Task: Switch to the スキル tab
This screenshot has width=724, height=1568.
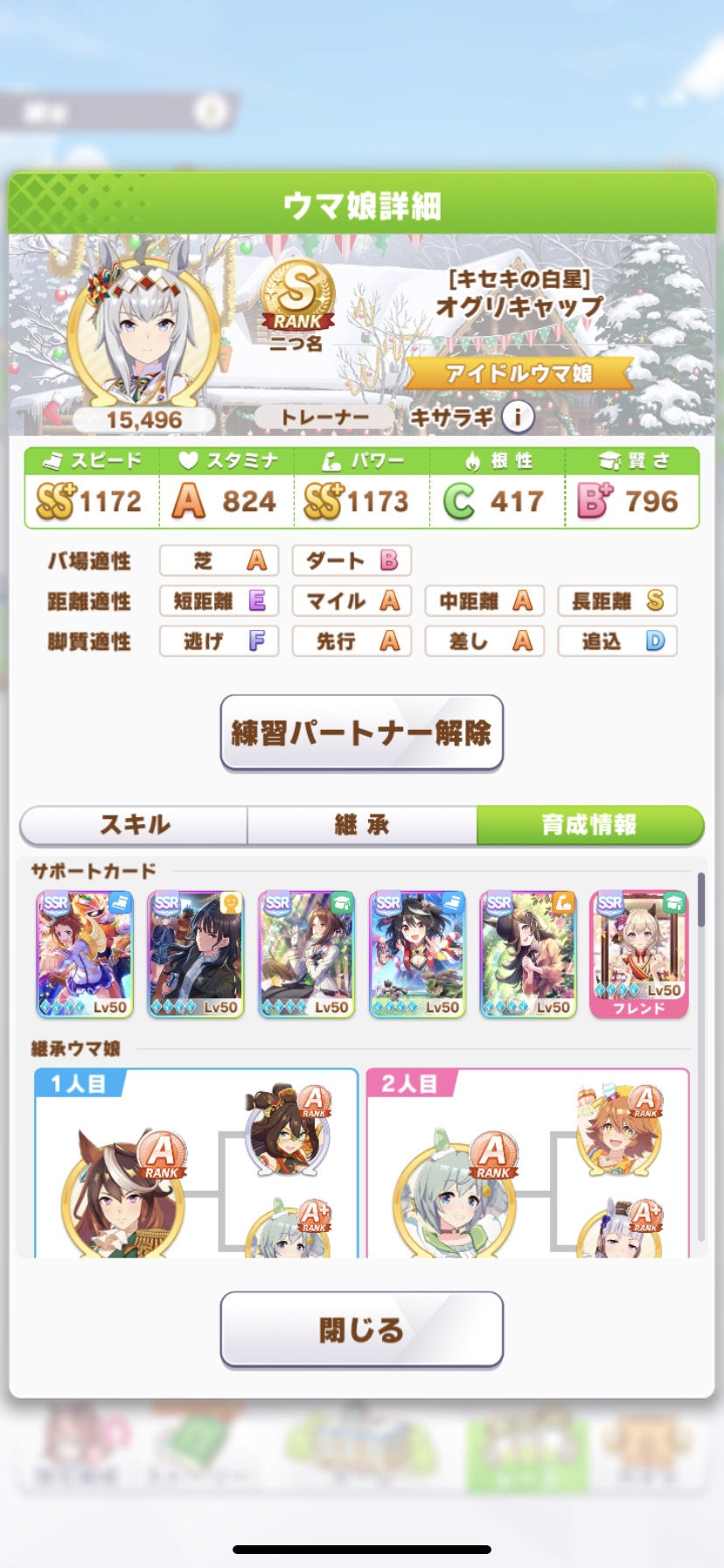Action: pyautogui.click(x=135, y=824)
